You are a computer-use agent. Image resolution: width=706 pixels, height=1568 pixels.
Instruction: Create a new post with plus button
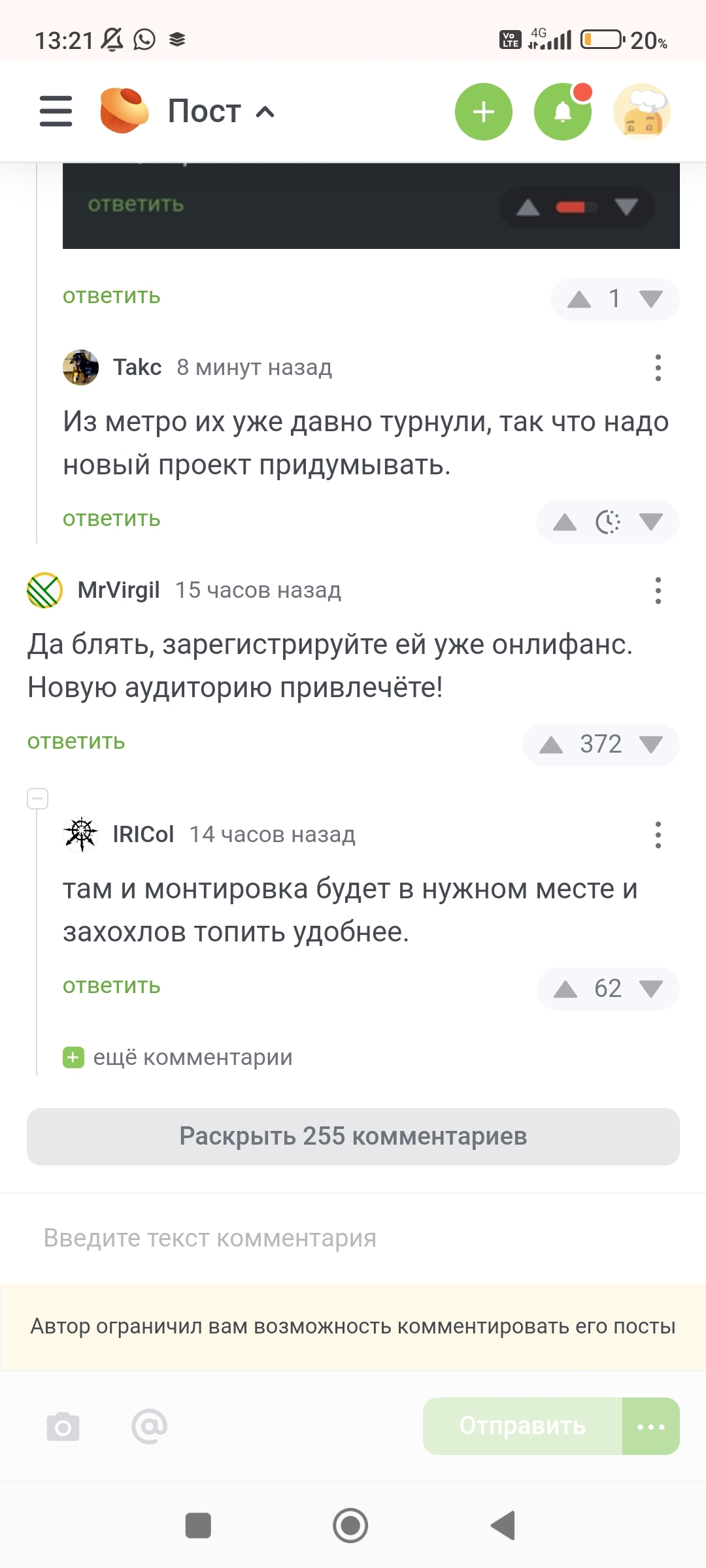(483, 112)
